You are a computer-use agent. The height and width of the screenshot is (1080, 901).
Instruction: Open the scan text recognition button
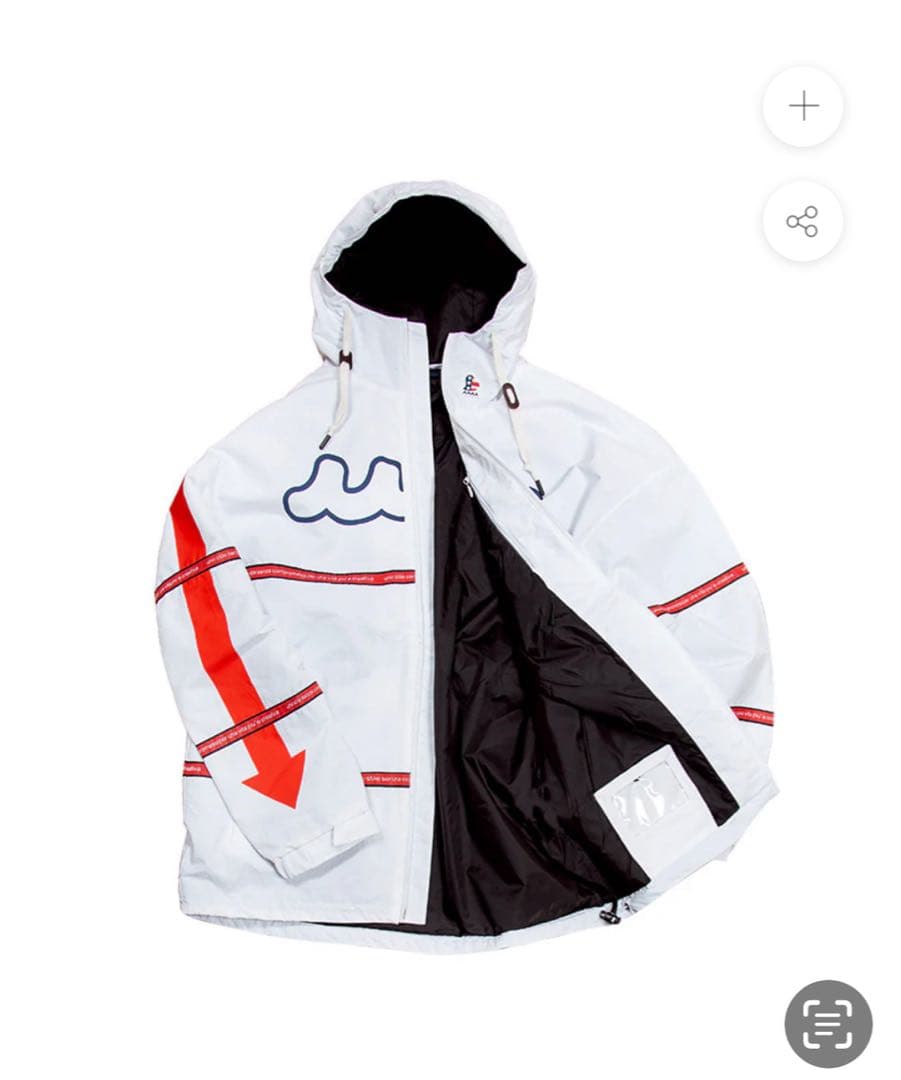pyautogui.click(x=828, y=1023)
